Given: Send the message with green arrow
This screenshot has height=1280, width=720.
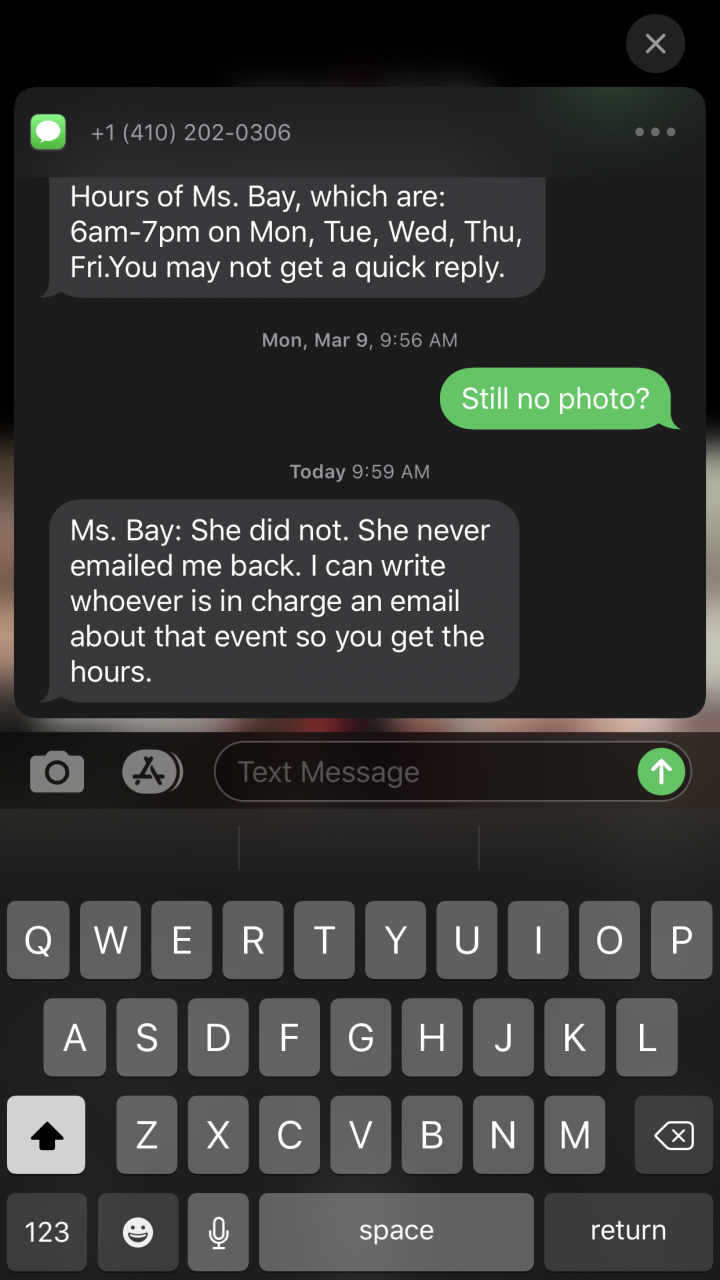Looking at the screenshot, I should click(x=661, y=772).
